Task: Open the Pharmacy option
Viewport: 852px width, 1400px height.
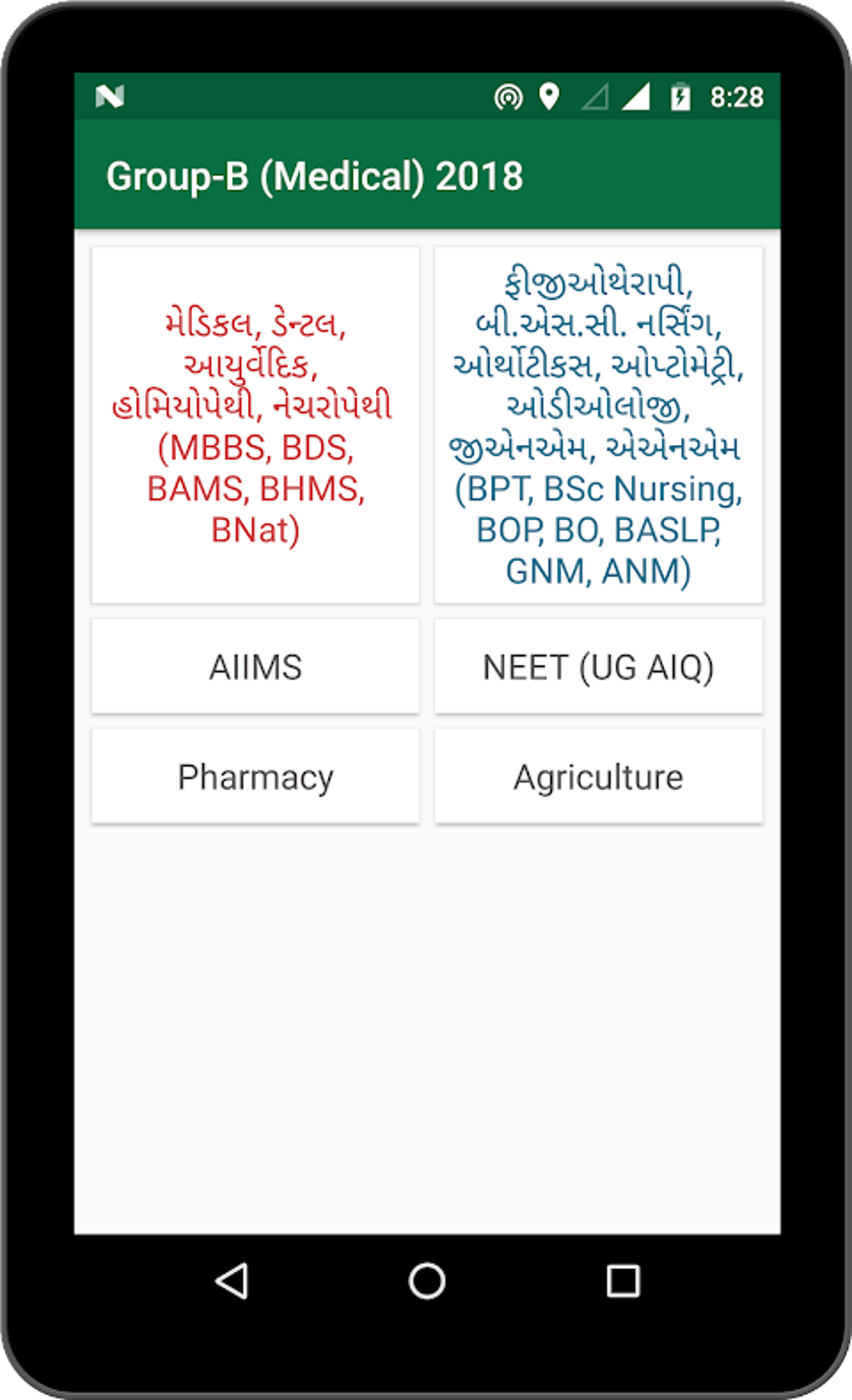Action: click(x=255, y=777)
